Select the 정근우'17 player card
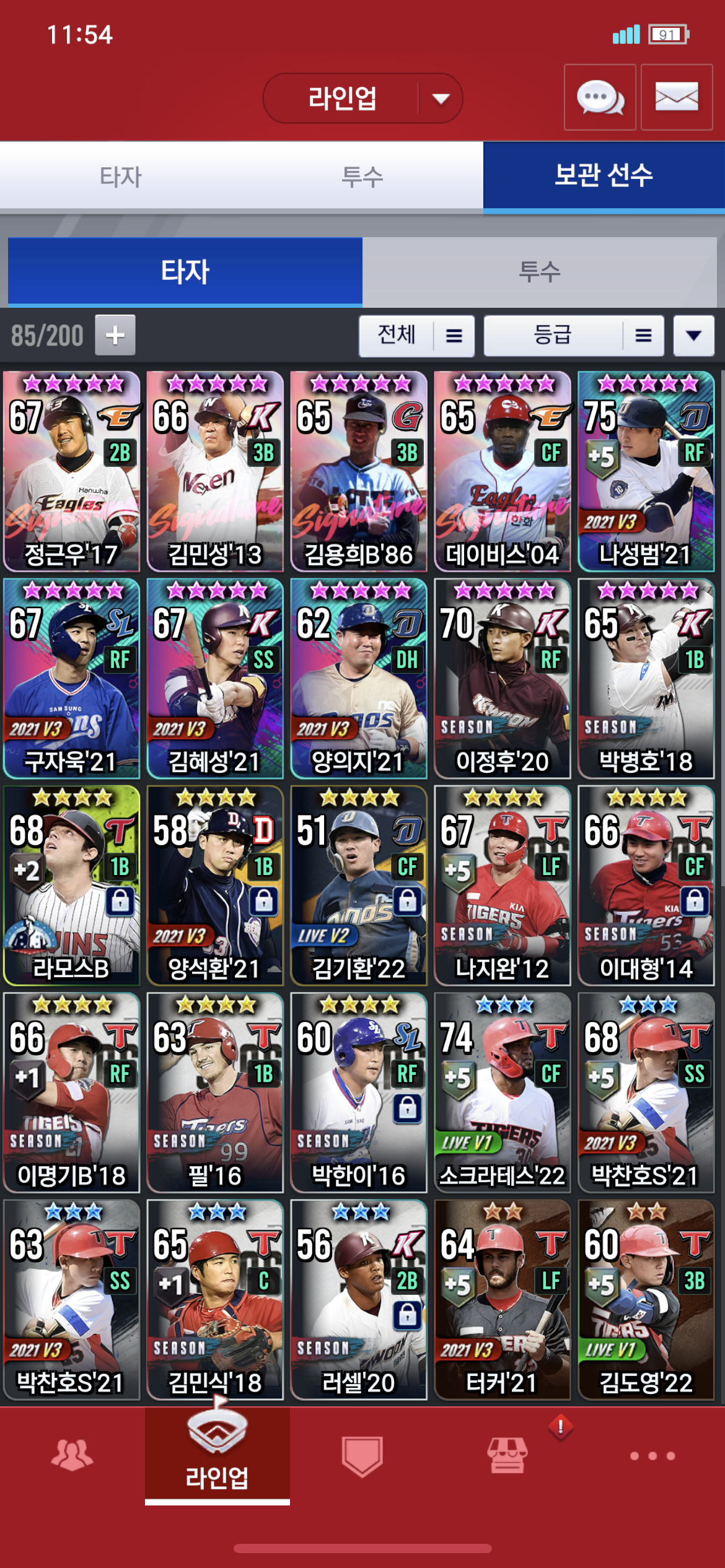The height and width of the screenshot is (1568, 725). [x=71, y=471]
